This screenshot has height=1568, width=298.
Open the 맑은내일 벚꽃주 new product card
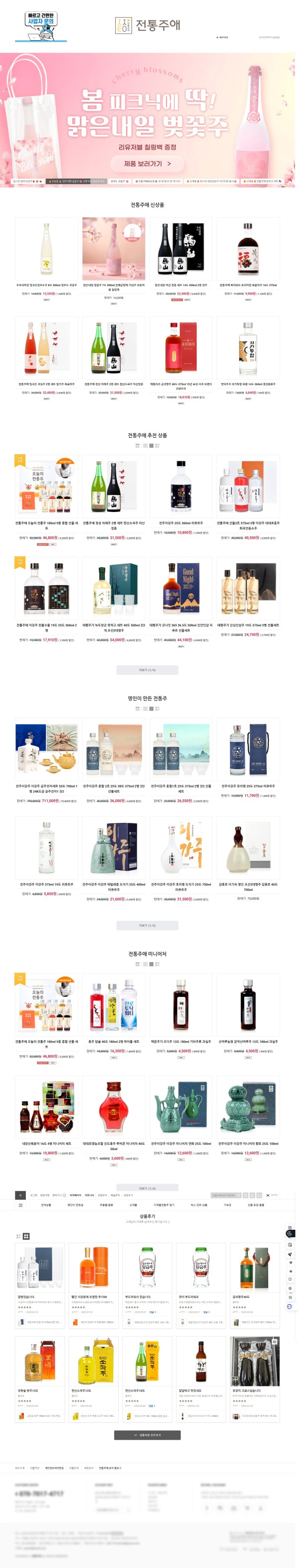[114, 249]
